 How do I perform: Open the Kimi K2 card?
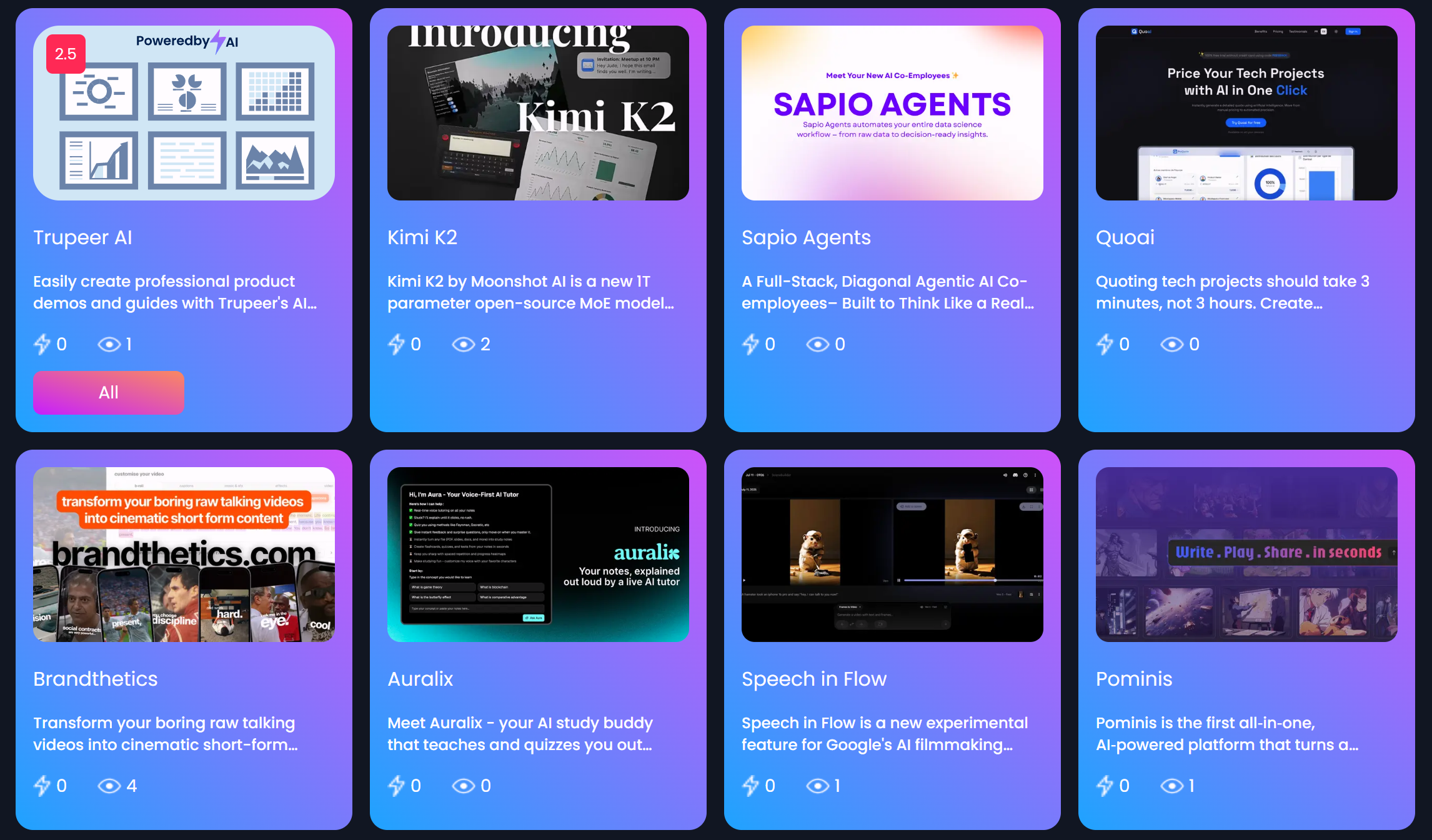(422, 237)
